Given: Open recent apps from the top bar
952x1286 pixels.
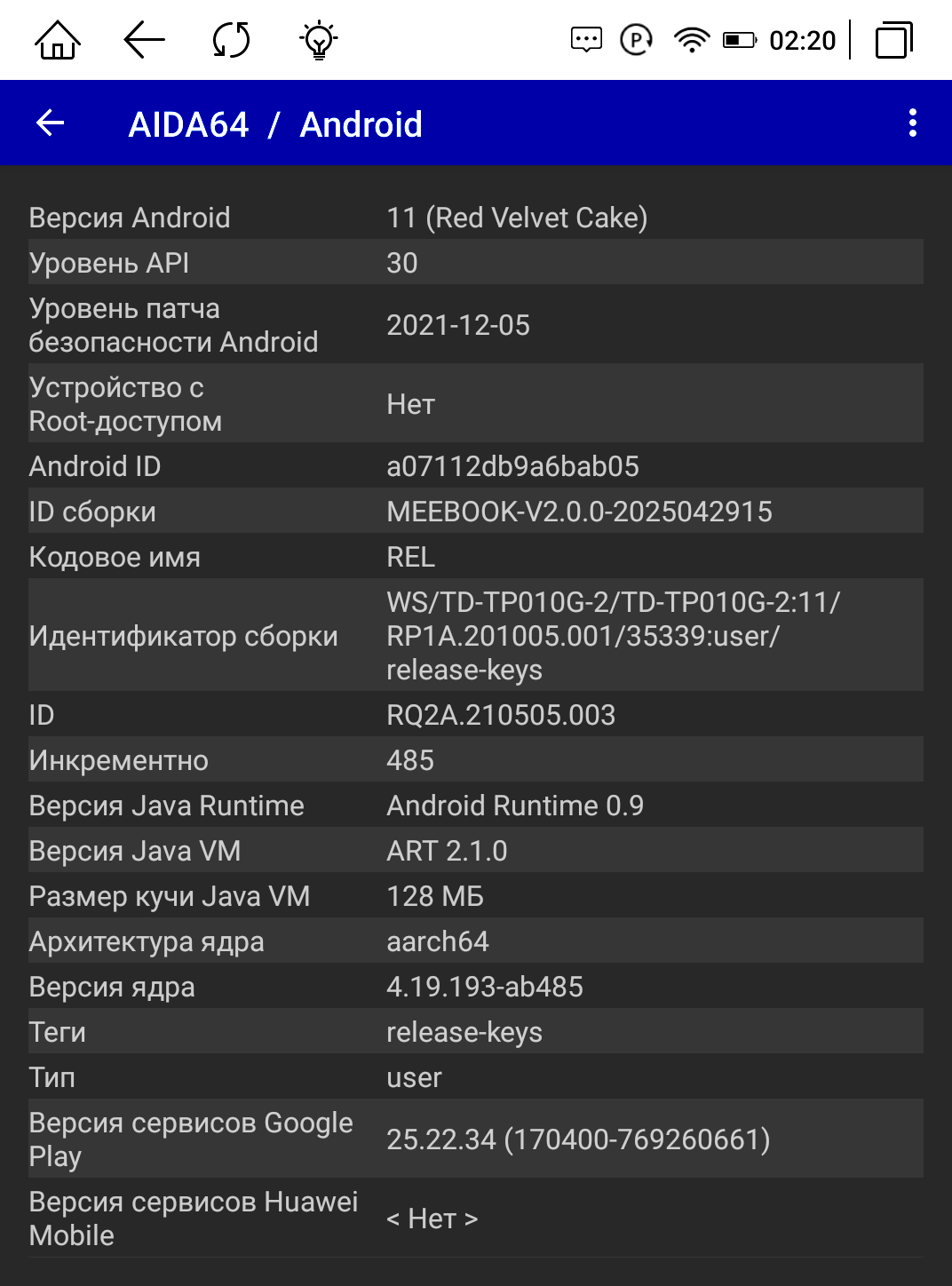Looking at the screenshot, I should [x=893, y=41].
